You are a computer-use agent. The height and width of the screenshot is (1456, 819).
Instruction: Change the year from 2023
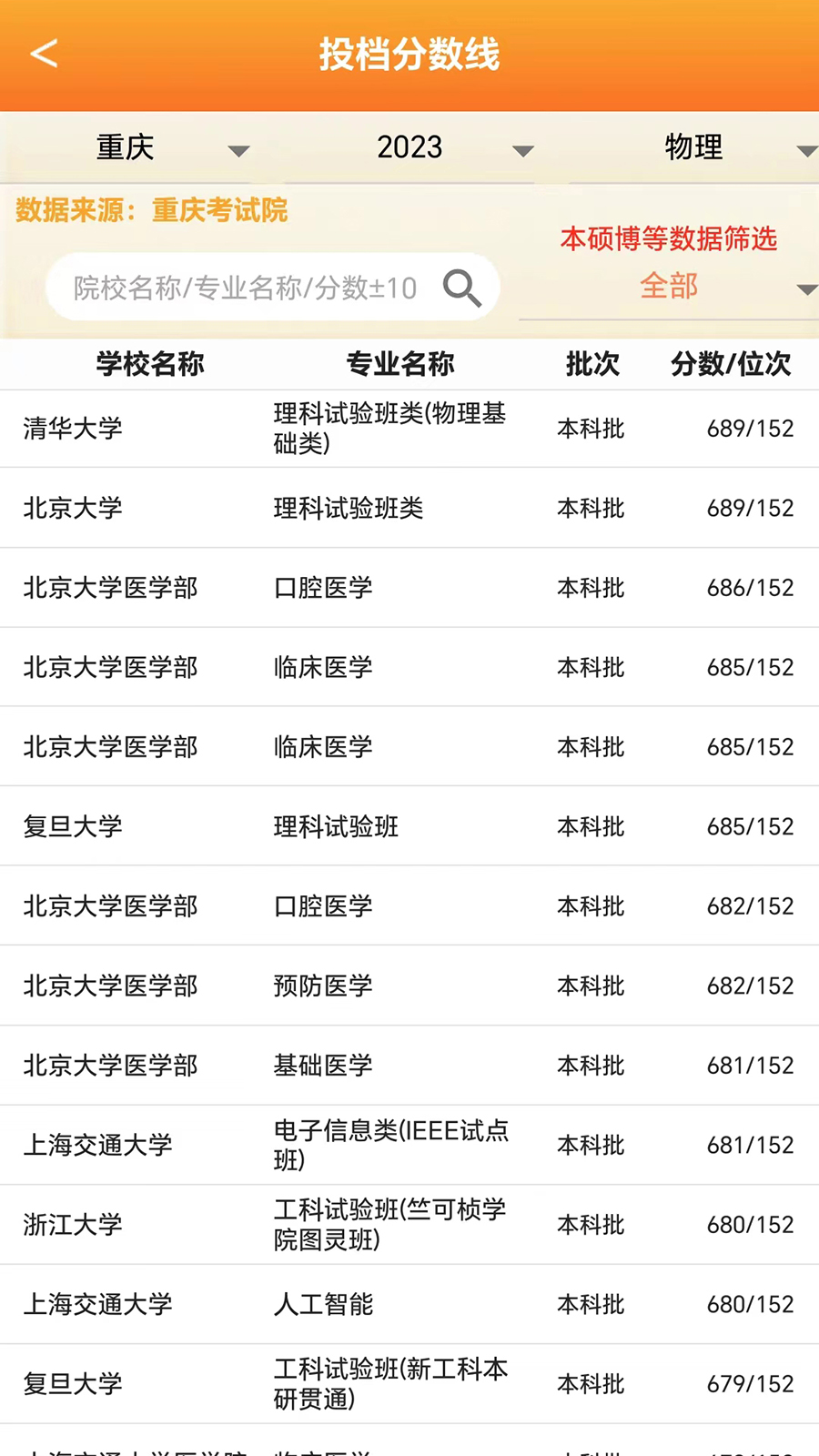click(x=453, y=147)
